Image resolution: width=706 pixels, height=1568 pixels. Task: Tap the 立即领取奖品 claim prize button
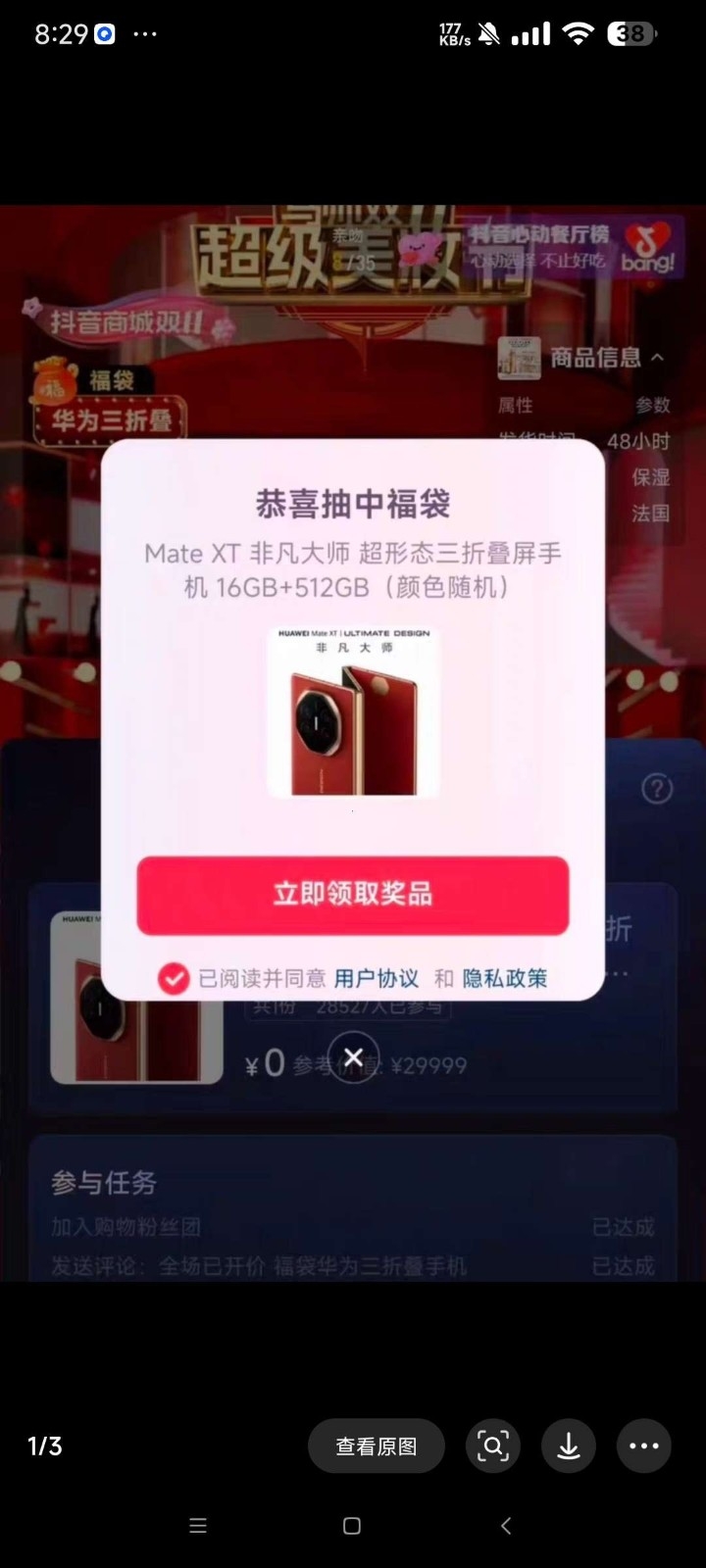pos(352,895)
